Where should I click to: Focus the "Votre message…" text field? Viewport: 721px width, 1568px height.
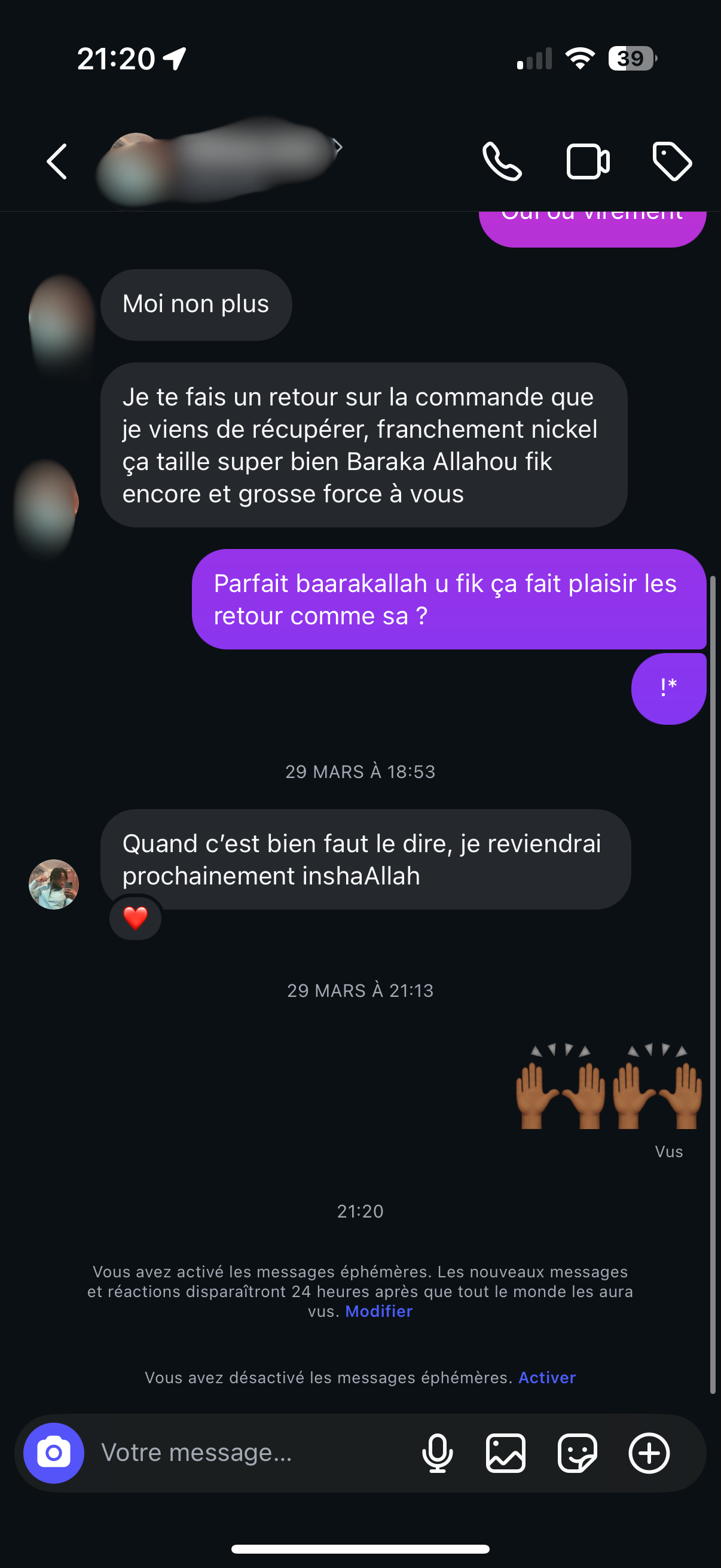(243, 1453)
